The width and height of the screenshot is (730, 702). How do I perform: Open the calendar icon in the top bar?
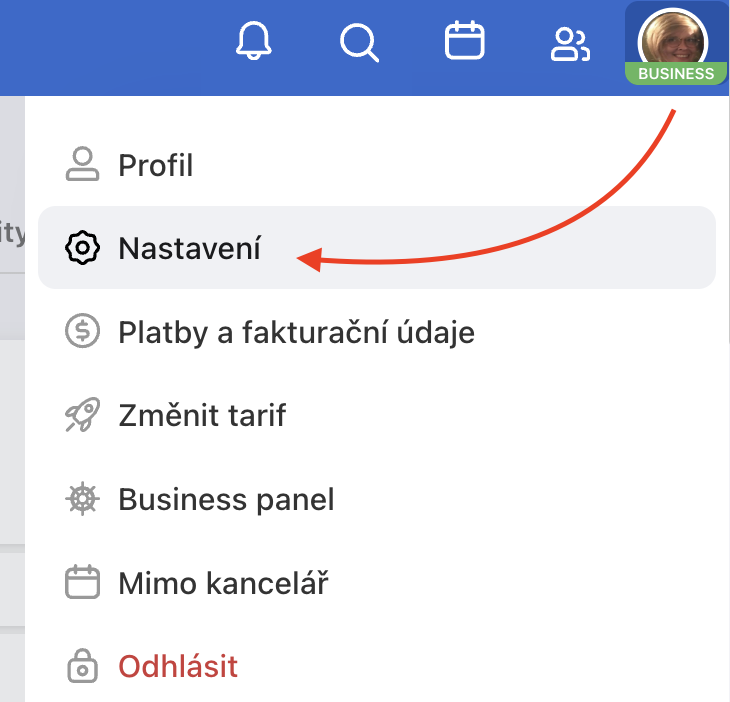coord(464,42)
